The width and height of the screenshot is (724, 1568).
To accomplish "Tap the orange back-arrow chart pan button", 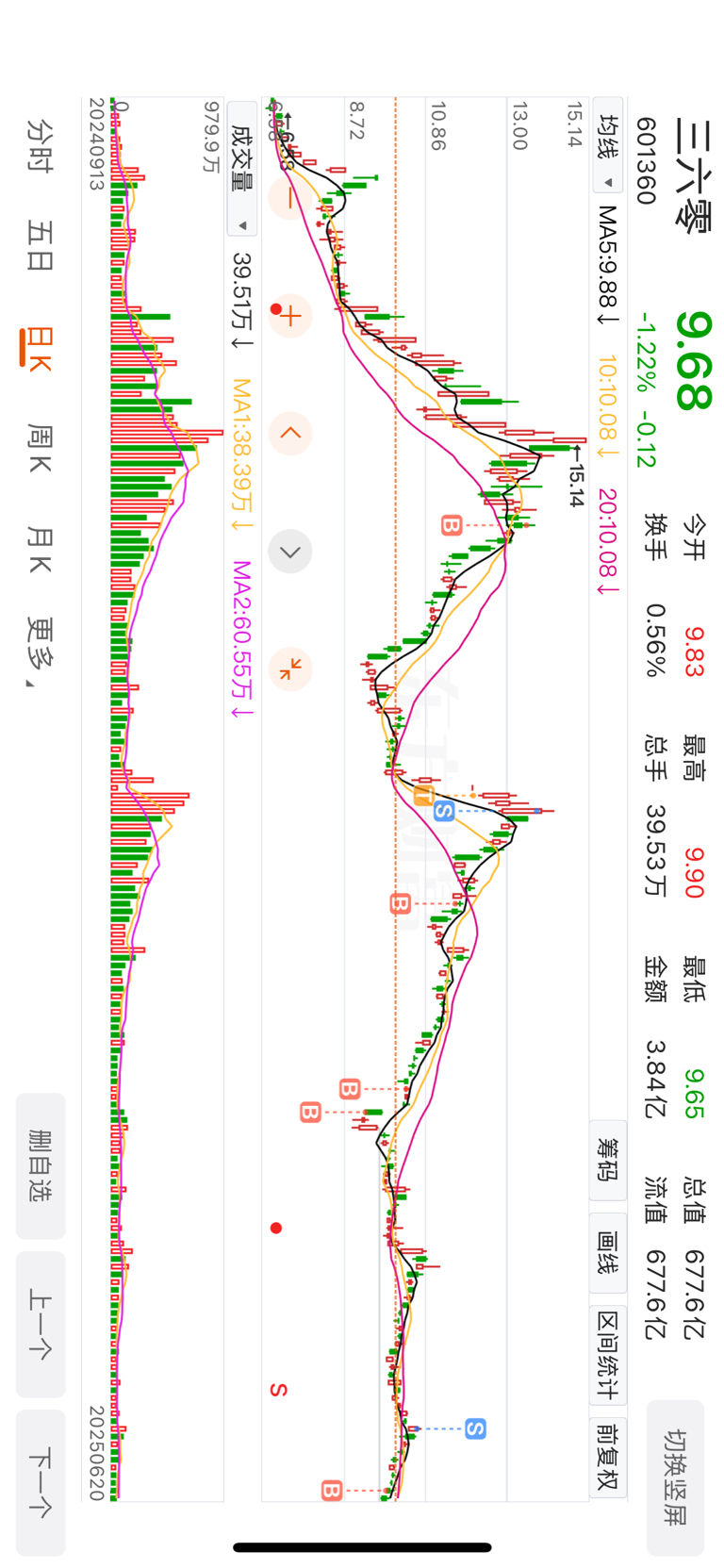I will click(x=289, y=433).
